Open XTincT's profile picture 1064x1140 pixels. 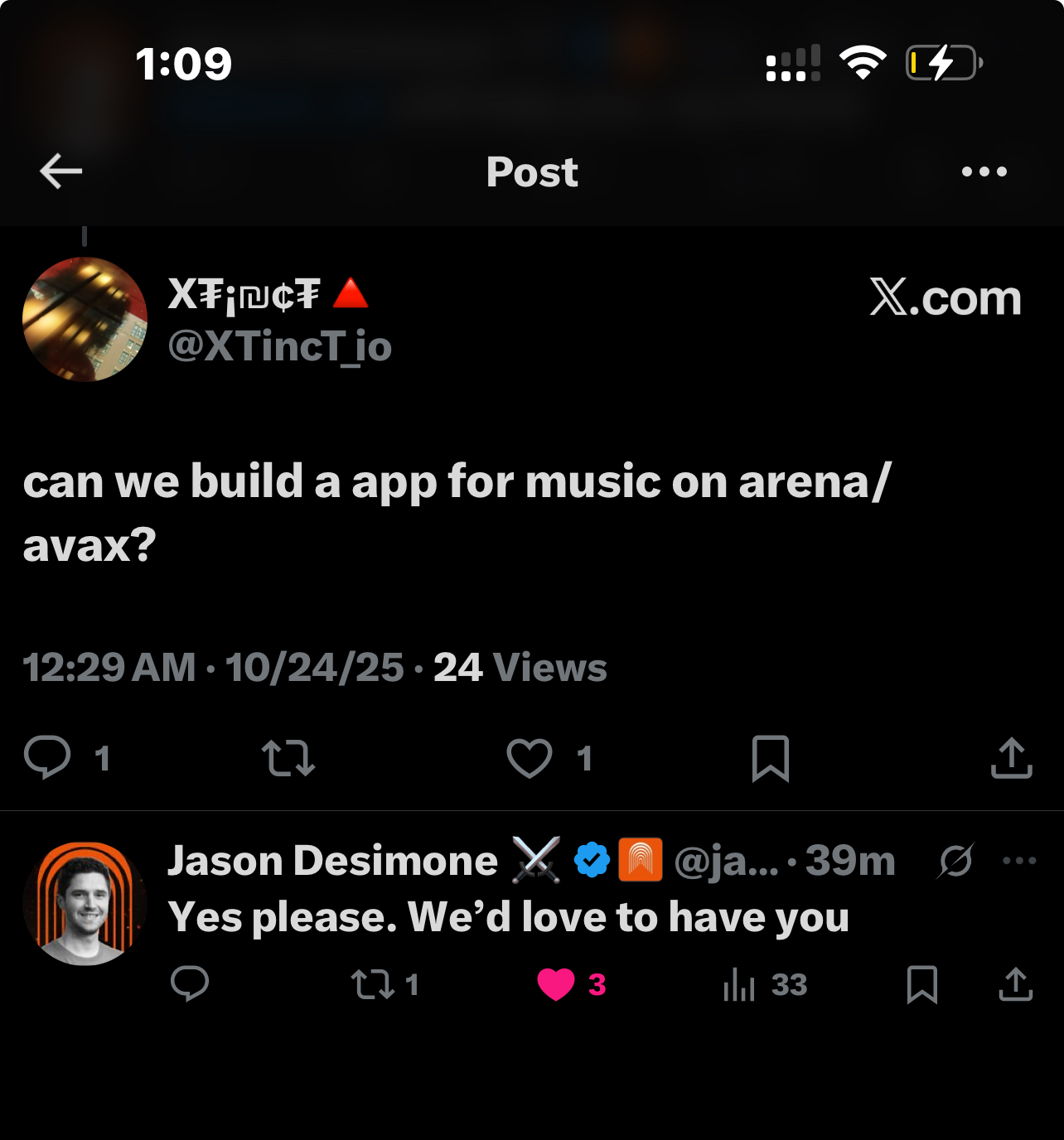[85, 320]
